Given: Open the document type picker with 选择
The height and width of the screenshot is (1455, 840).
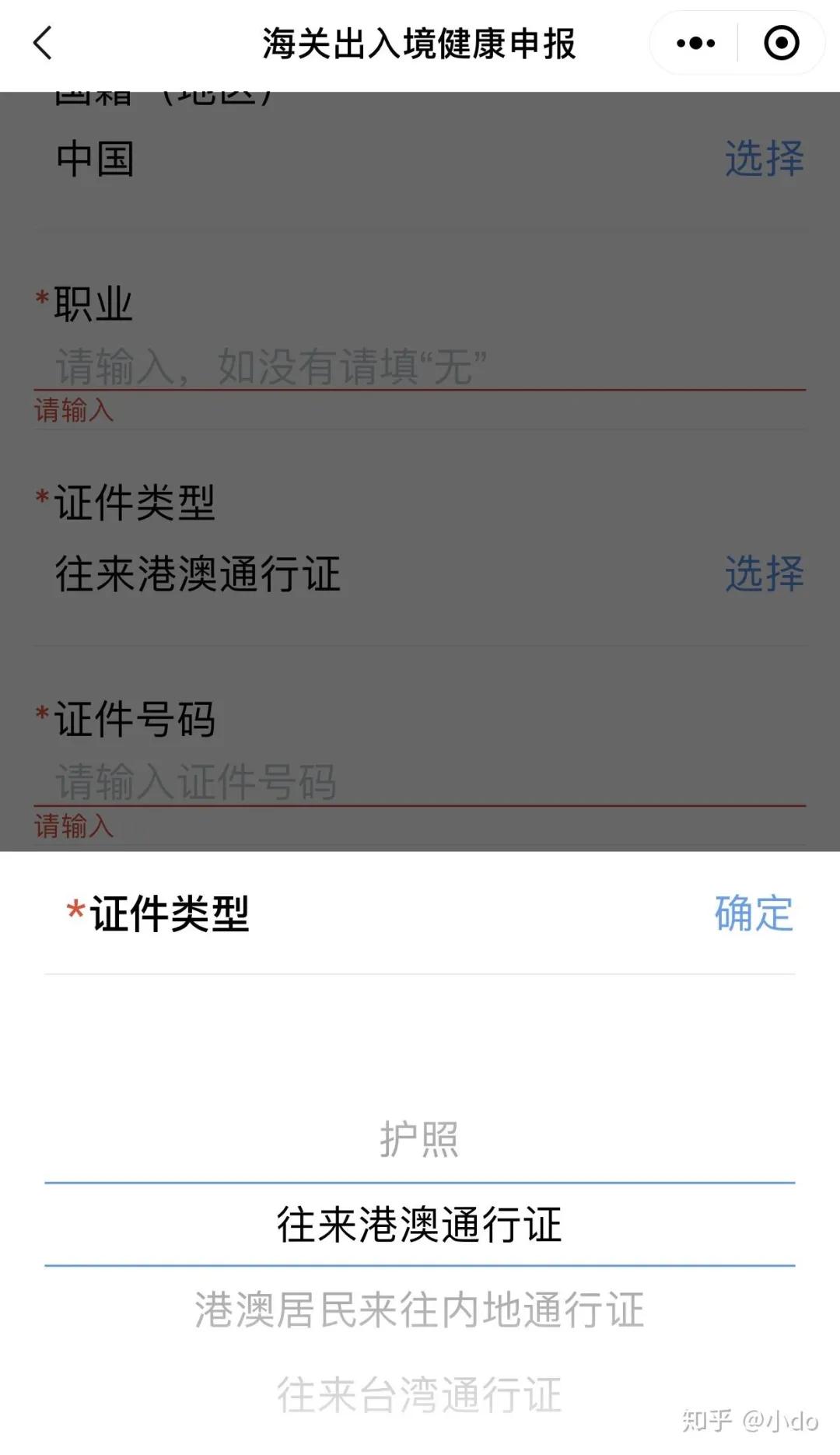Looking at the screenshot, I should pos(763,573).
